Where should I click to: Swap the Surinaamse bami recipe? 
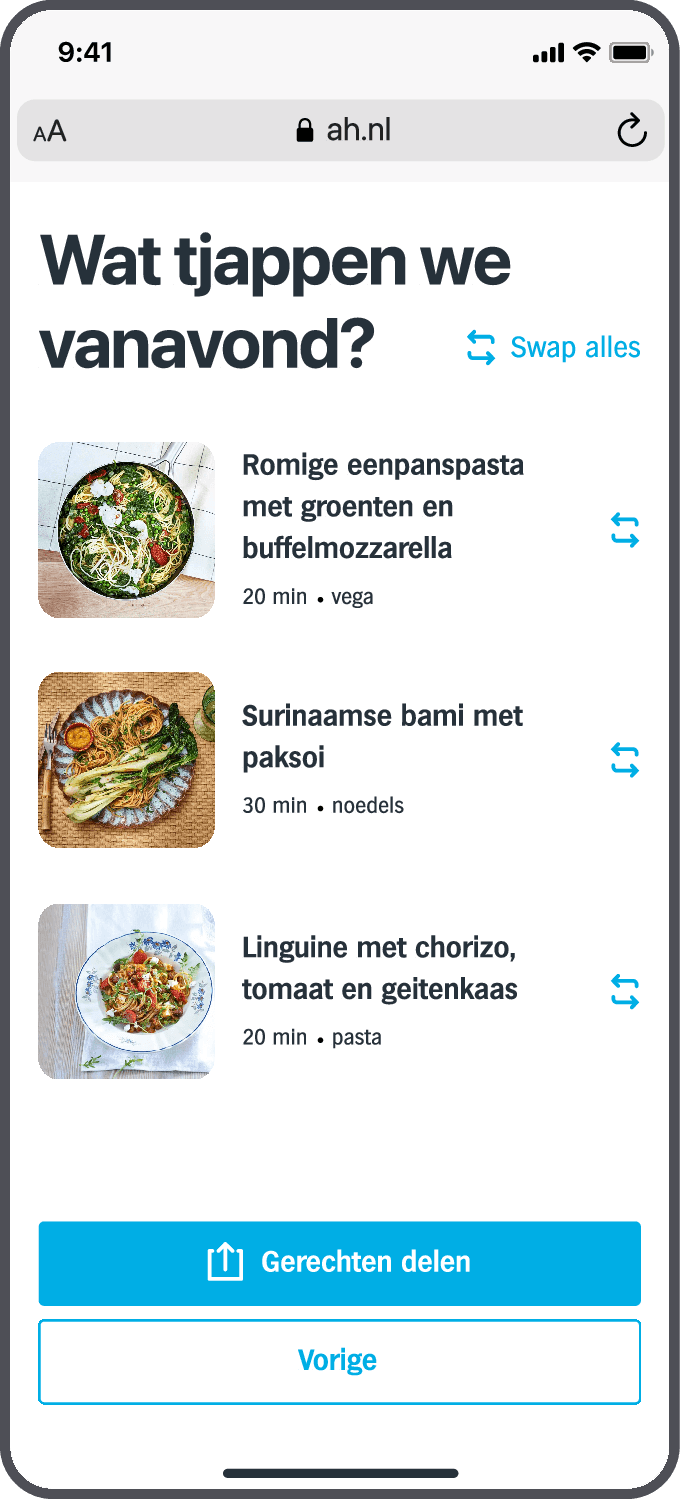[x=625, y=760]
